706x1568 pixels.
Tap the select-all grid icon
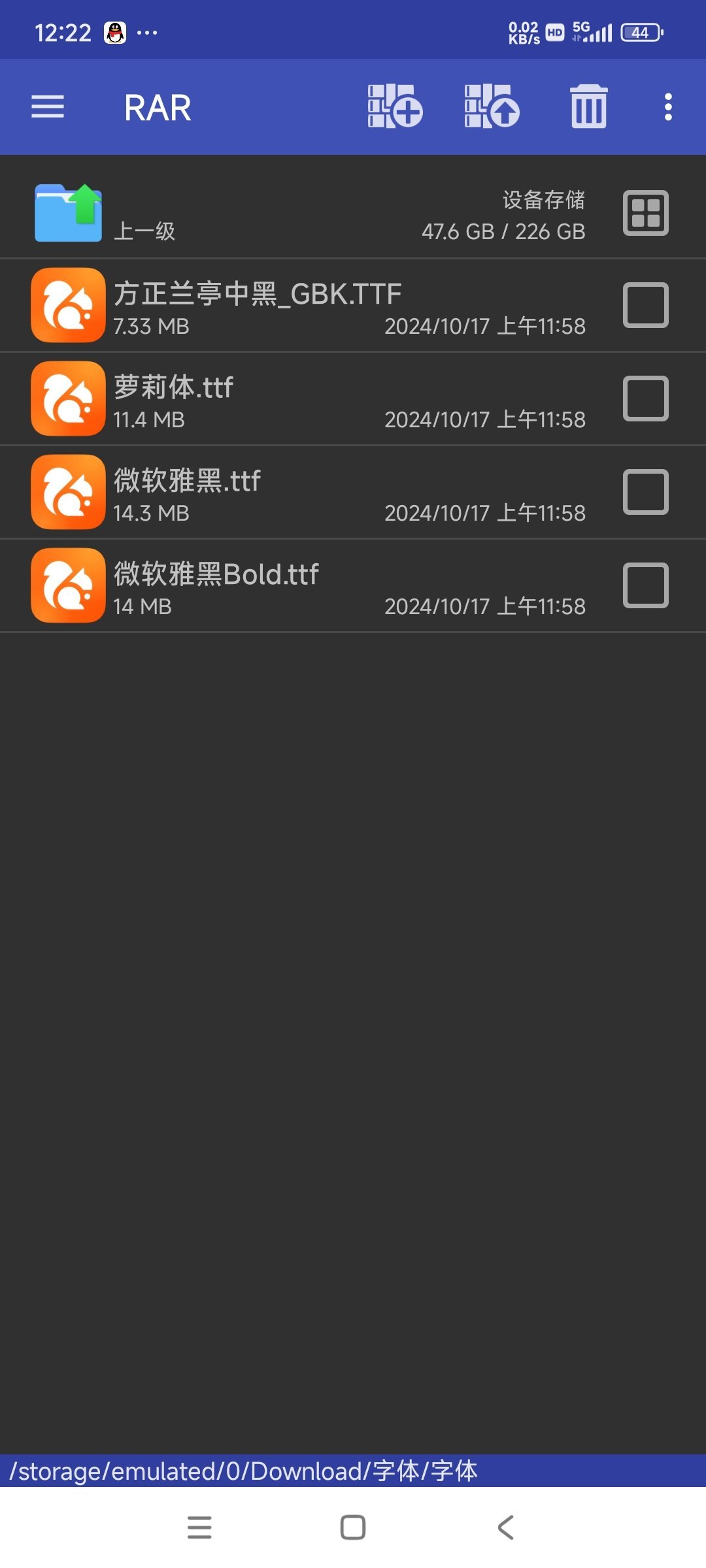point(645,213)
